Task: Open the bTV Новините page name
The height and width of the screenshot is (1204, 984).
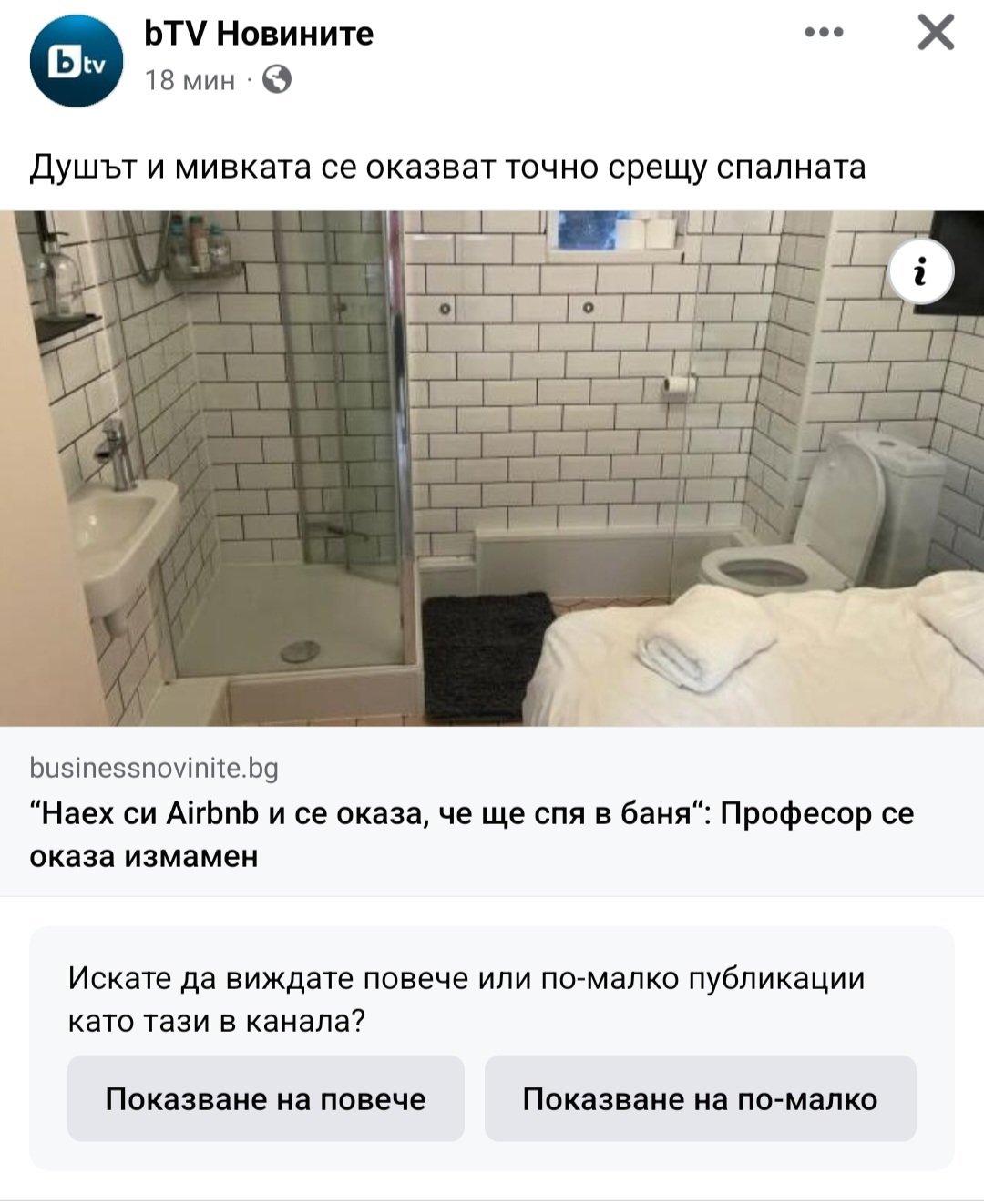Action: pos(260,34)
